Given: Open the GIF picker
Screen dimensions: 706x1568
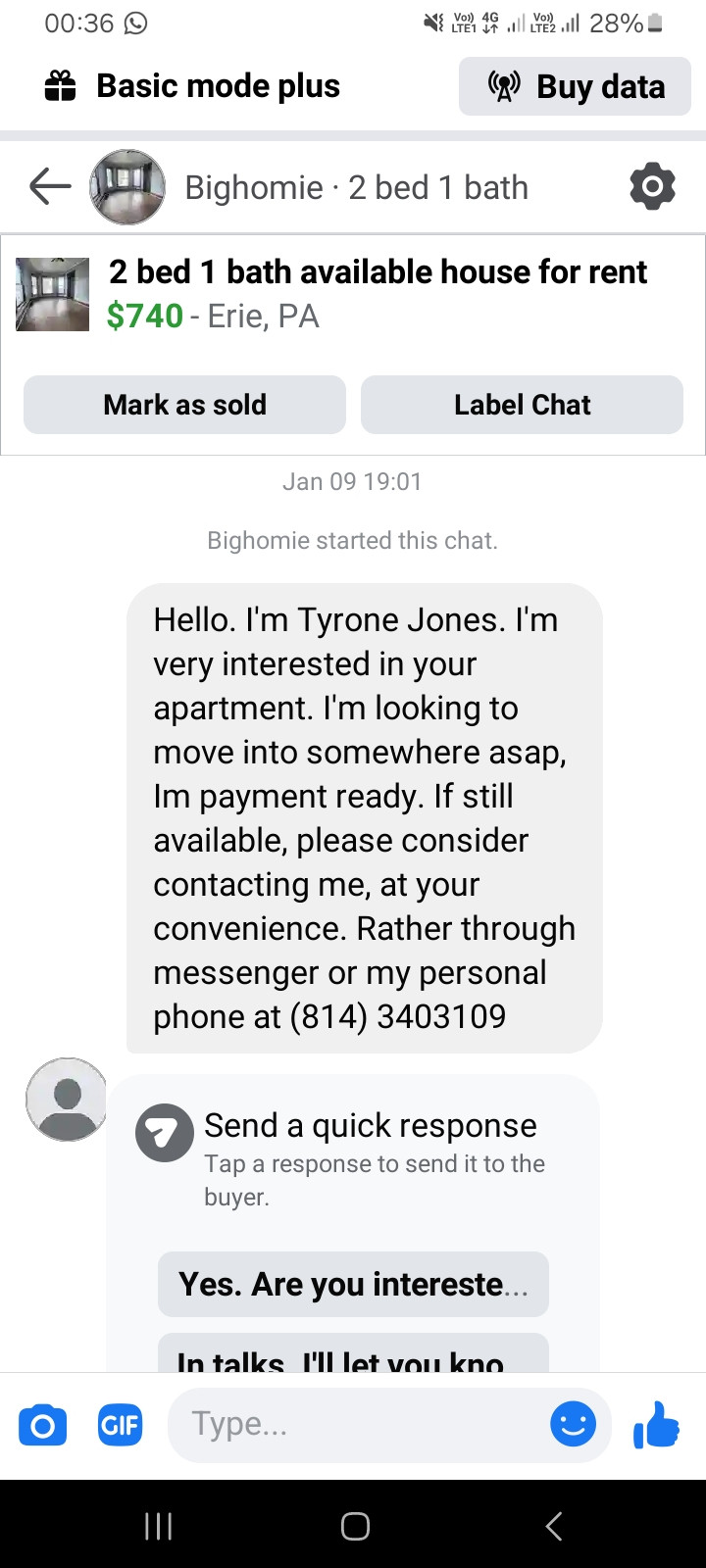Looking at the screenshot, I should pyautogui.click(x=120, y=1425).
